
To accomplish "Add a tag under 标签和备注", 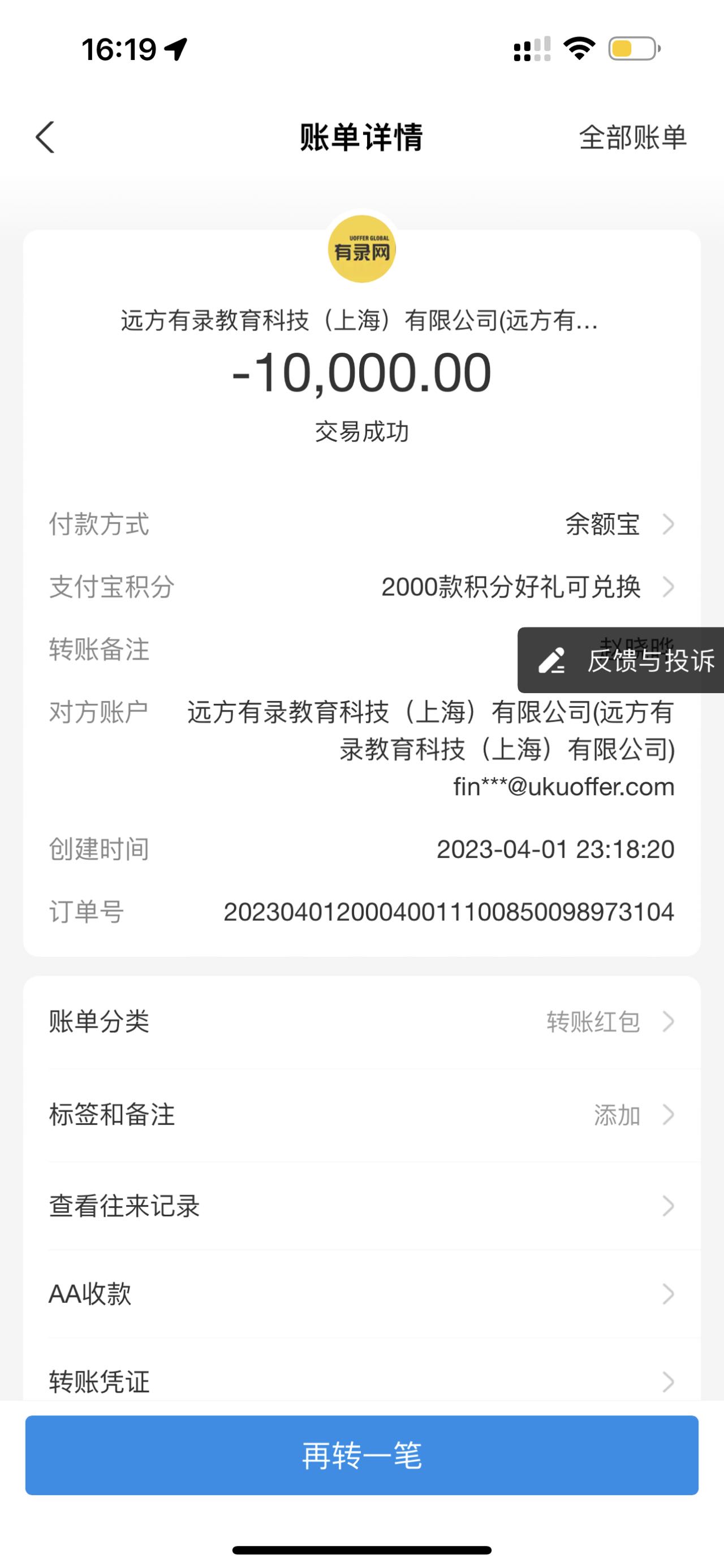I will (x=361, y=1115).
